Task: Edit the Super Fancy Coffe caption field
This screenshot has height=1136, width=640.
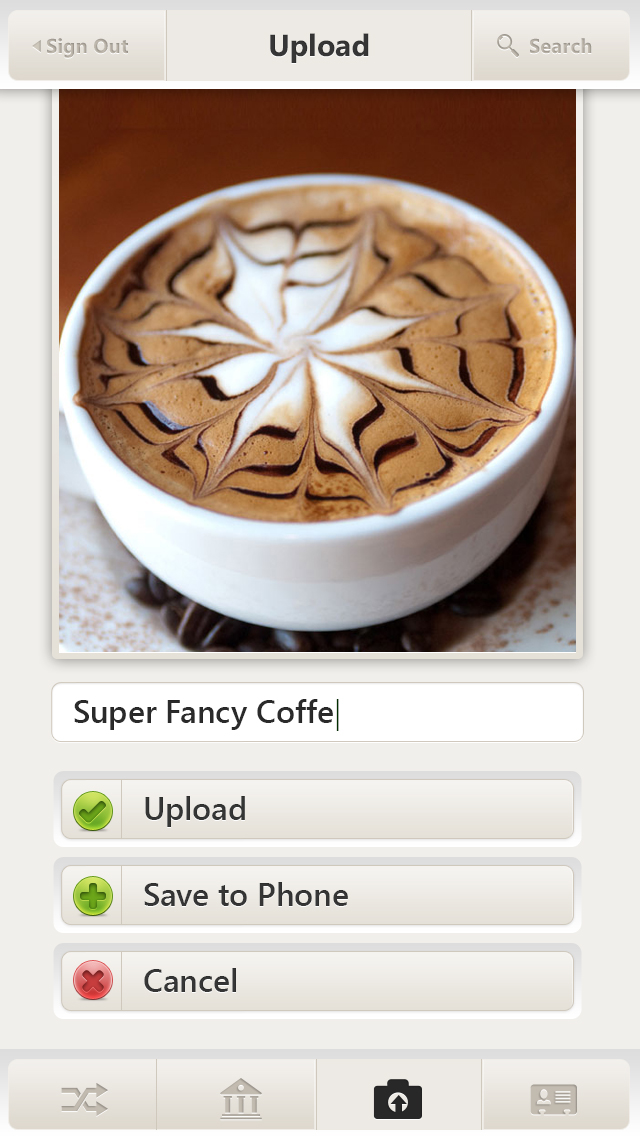Action: coord(317,712)
